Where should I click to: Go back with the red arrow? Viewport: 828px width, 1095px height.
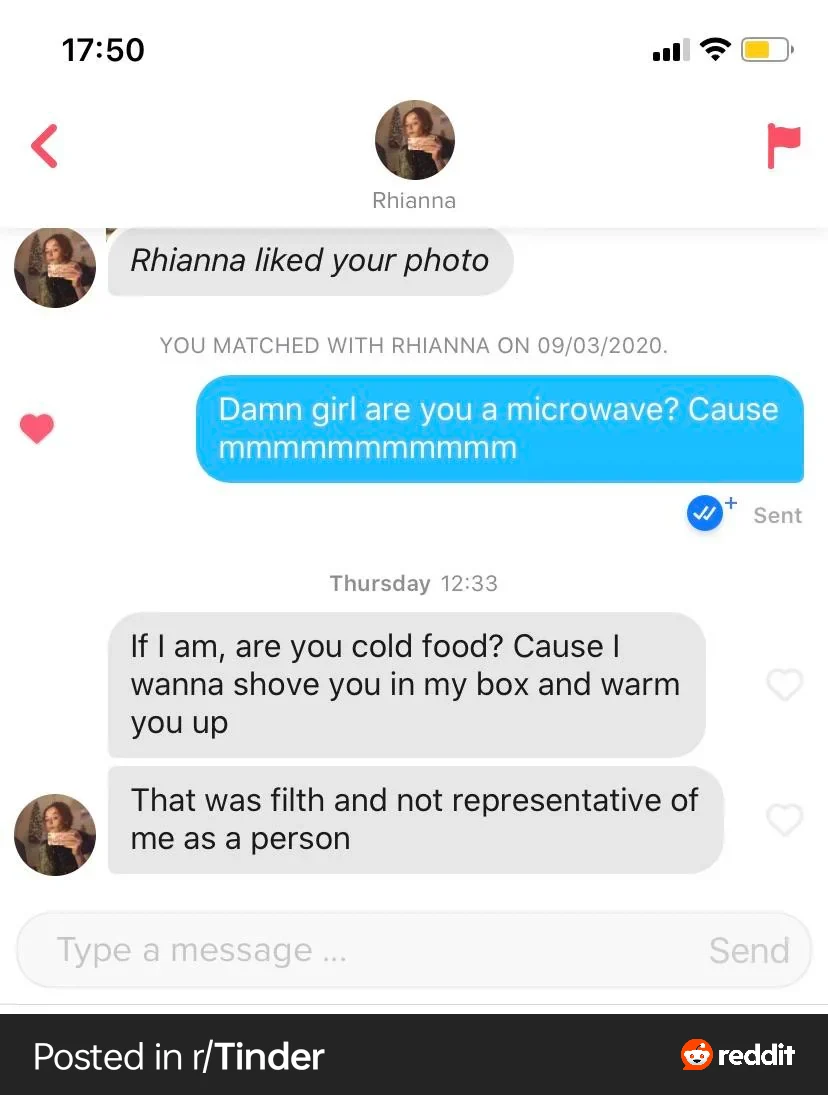coord(45,146)
